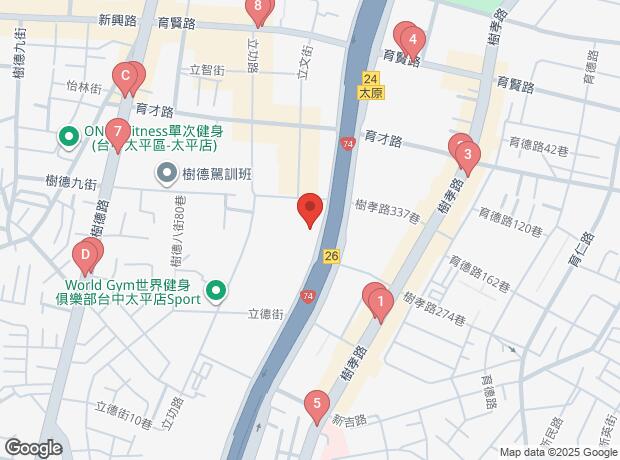Viewport: 620px width, 460px height.
Task: Select map marker number 3
Action: 467,155
